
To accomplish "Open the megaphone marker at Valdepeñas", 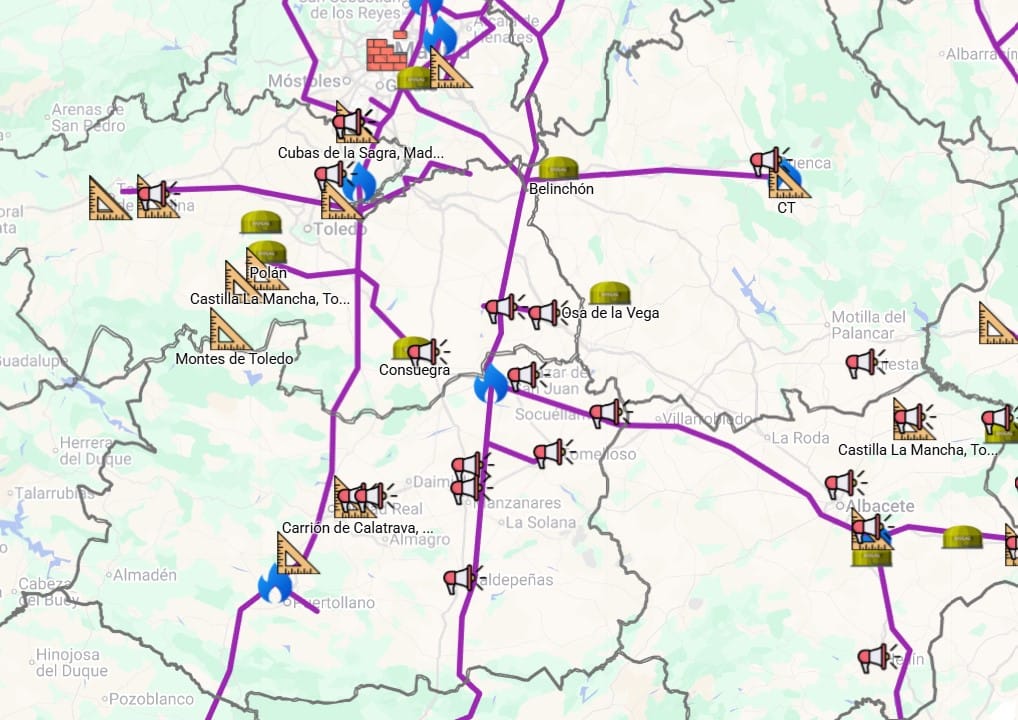I will pyautogui.click(x=461, y=578).
